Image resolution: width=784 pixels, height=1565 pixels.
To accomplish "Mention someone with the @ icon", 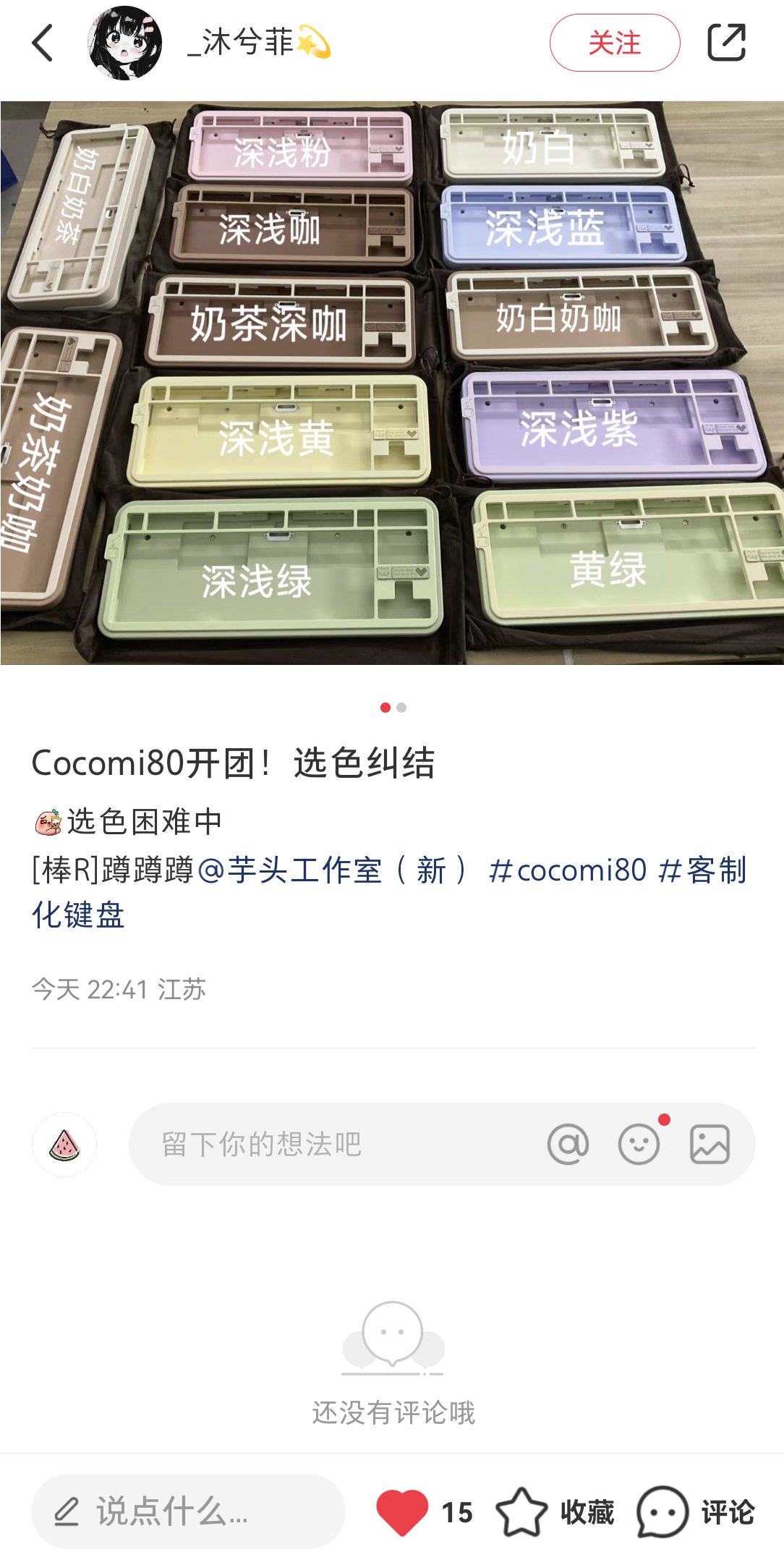I will pyautogui.click(x=568, y=1144).
